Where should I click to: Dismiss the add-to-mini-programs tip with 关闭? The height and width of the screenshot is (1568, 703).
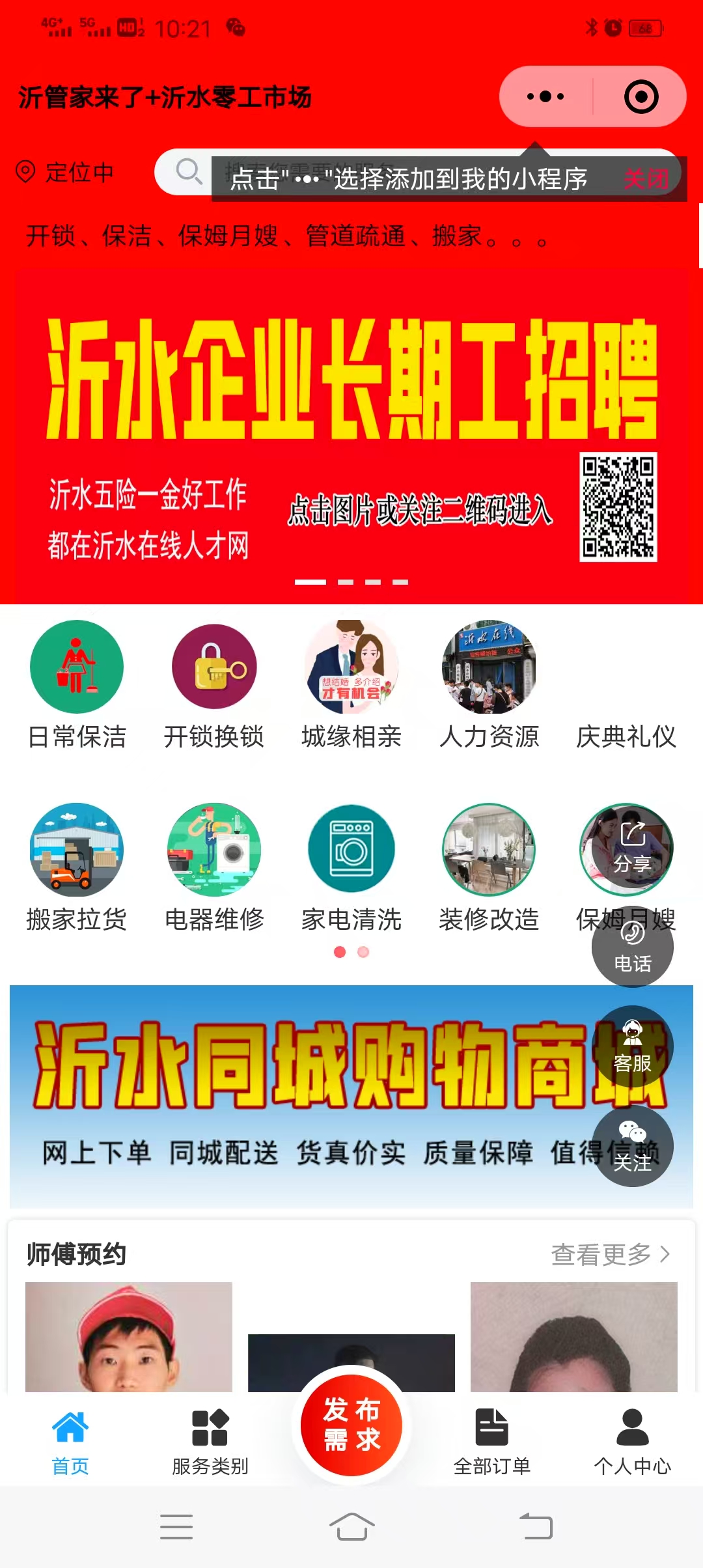click(646, 179)
